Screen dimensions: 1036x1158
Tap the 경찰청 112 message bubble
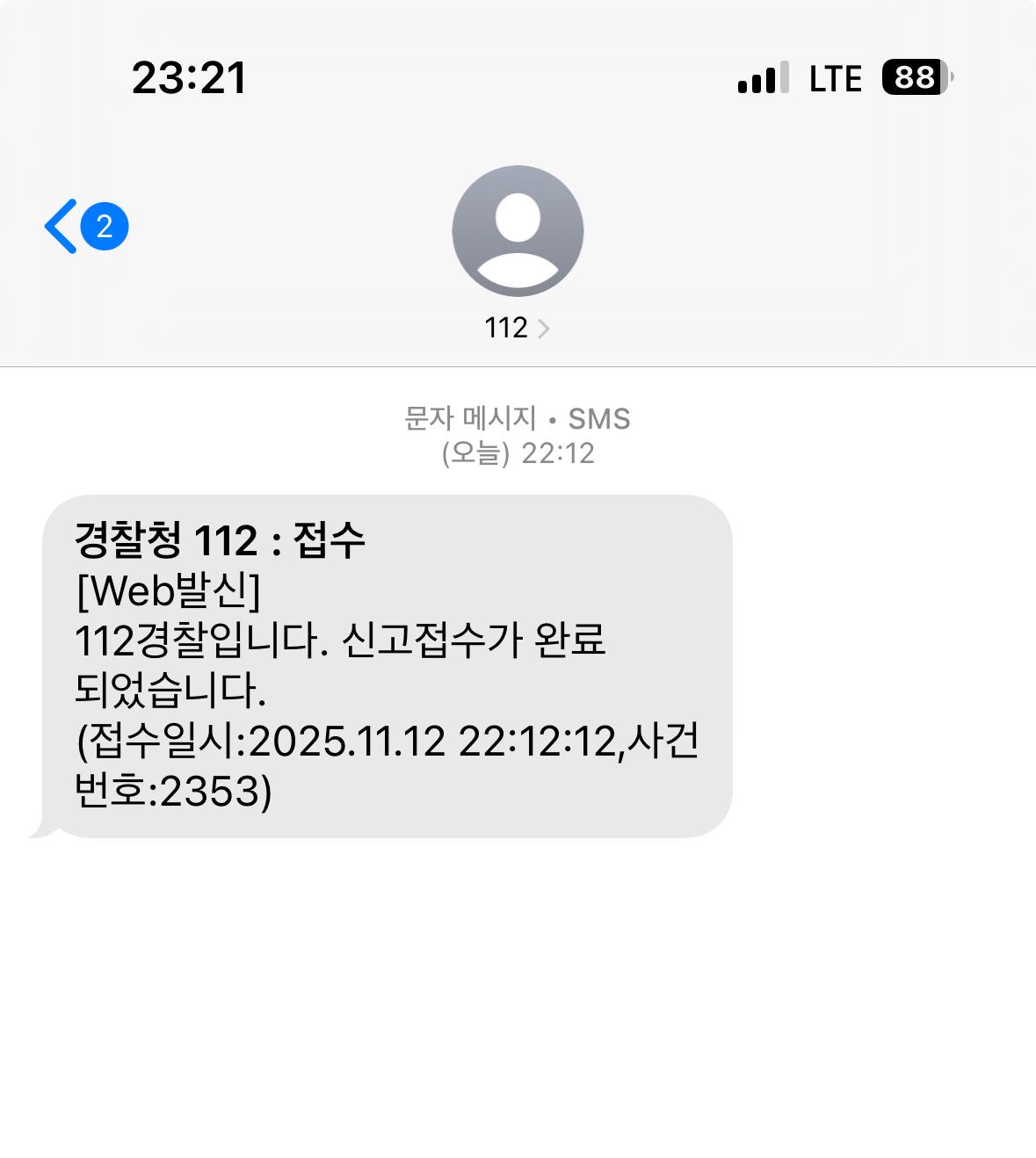coord(391,663)
